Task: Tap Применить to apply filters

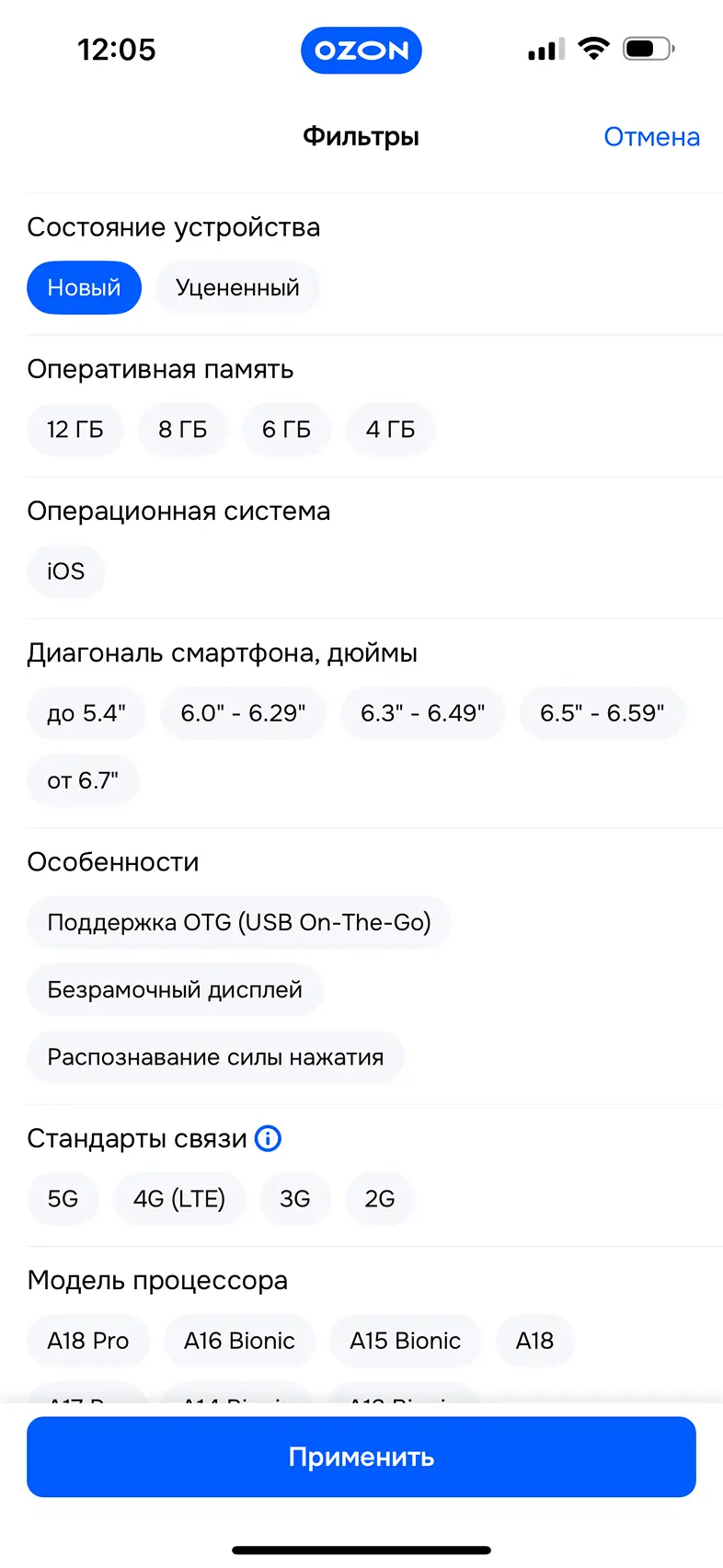Action: 361,1457
